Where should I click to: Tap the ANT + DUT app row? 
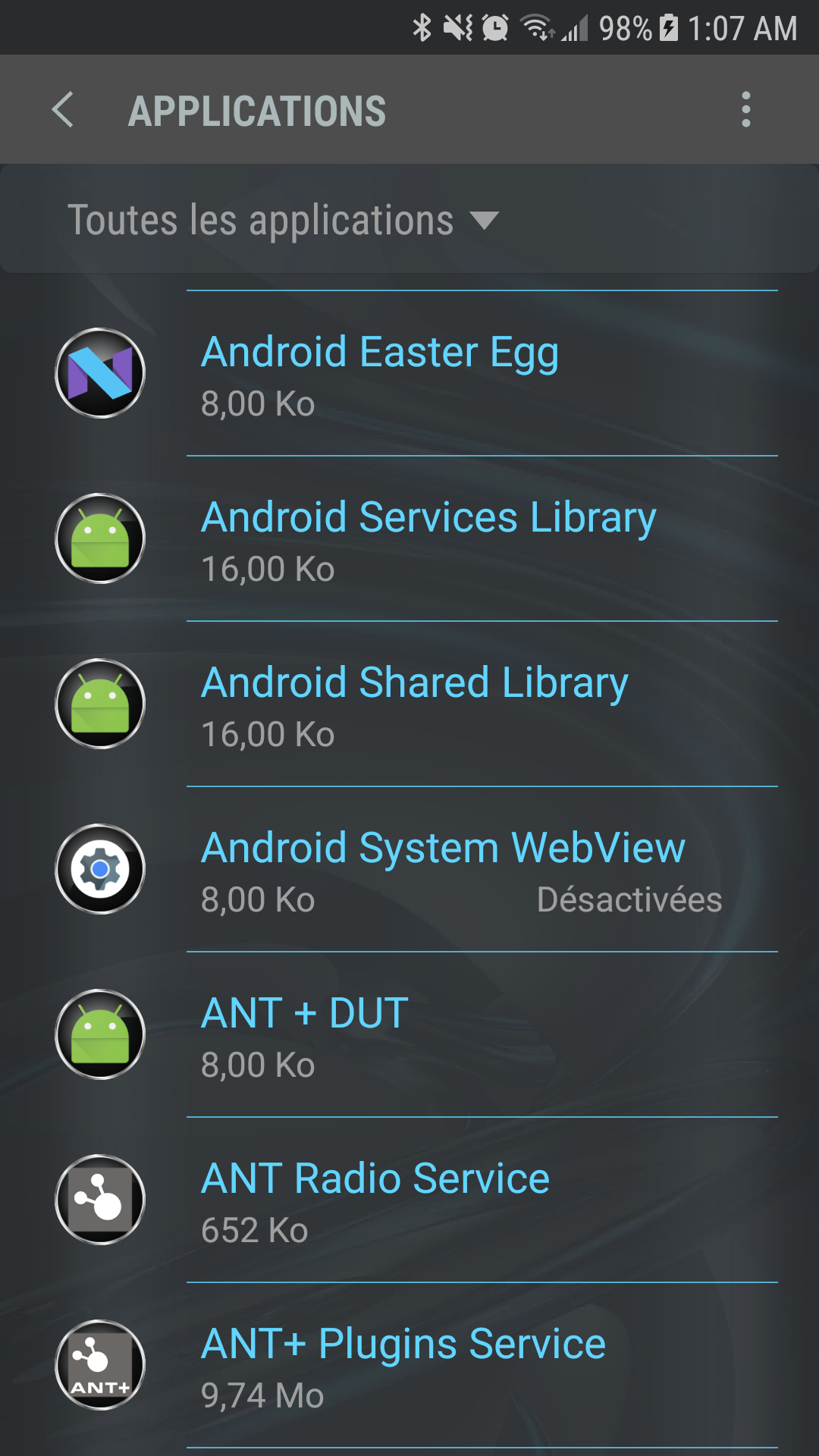[x=409, y=1035]
